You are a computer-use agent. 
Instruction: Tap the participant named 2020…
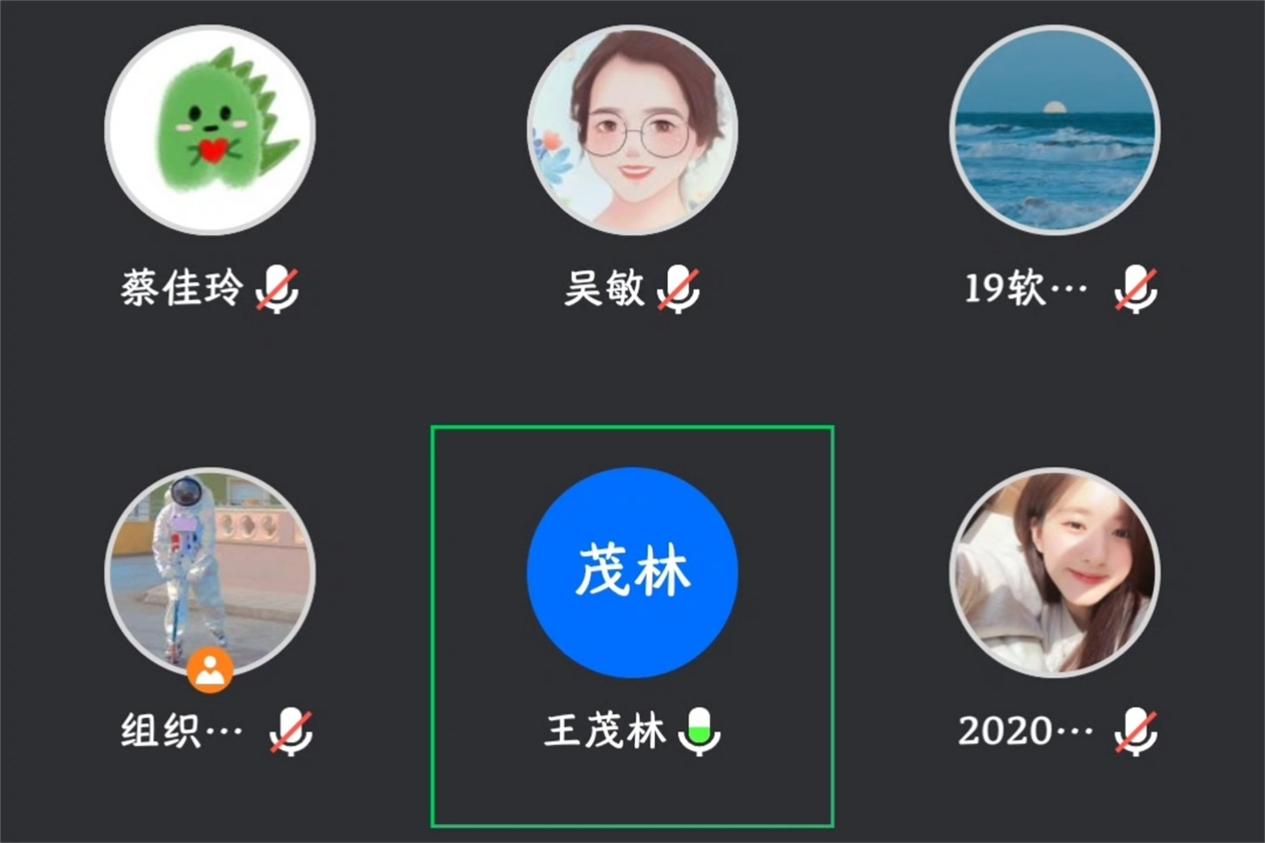(x=1054, y=573)
